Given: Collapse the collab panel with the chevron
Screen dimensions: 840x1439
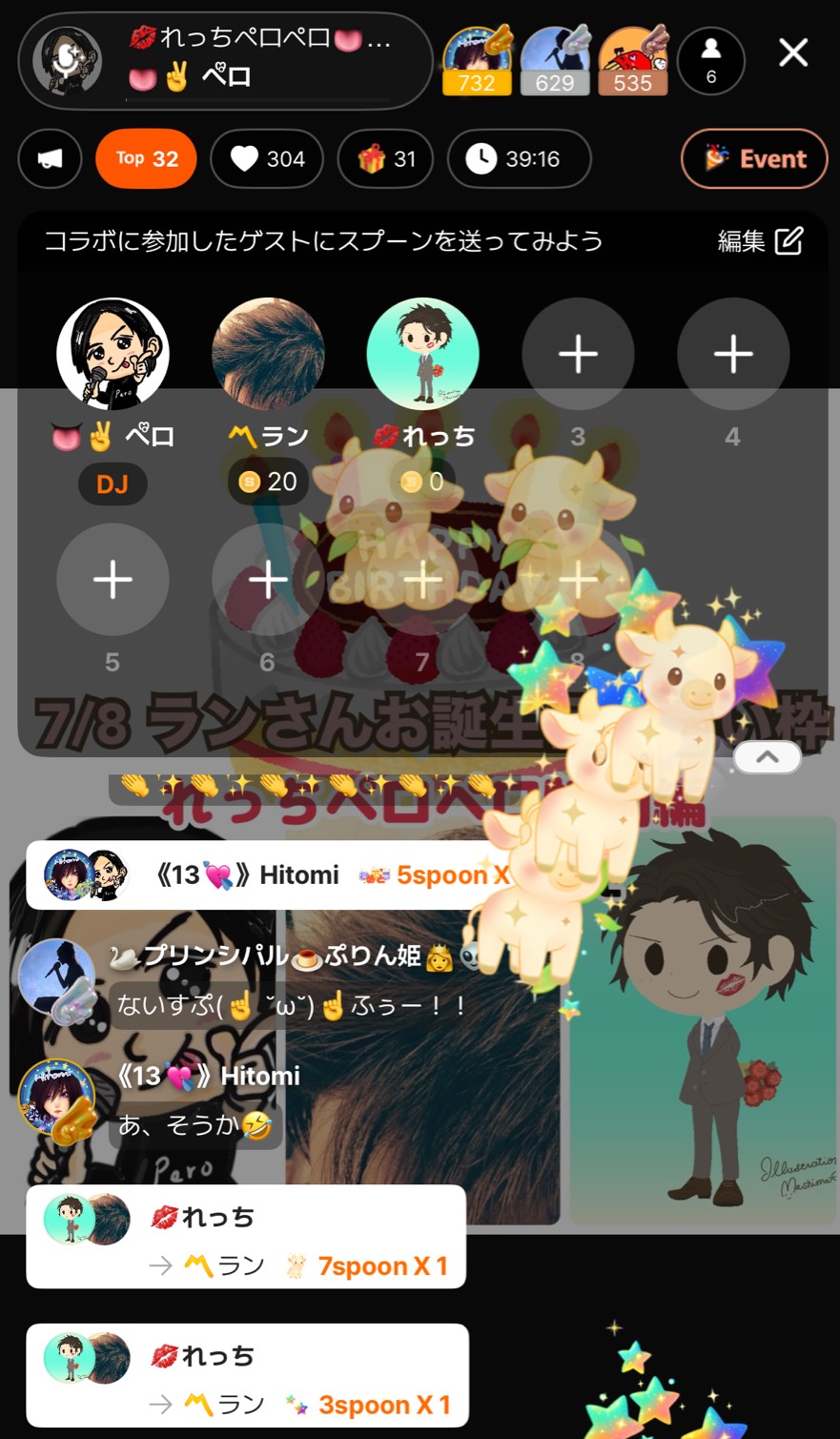Looking at the screenshot, I should click(767, 757).
